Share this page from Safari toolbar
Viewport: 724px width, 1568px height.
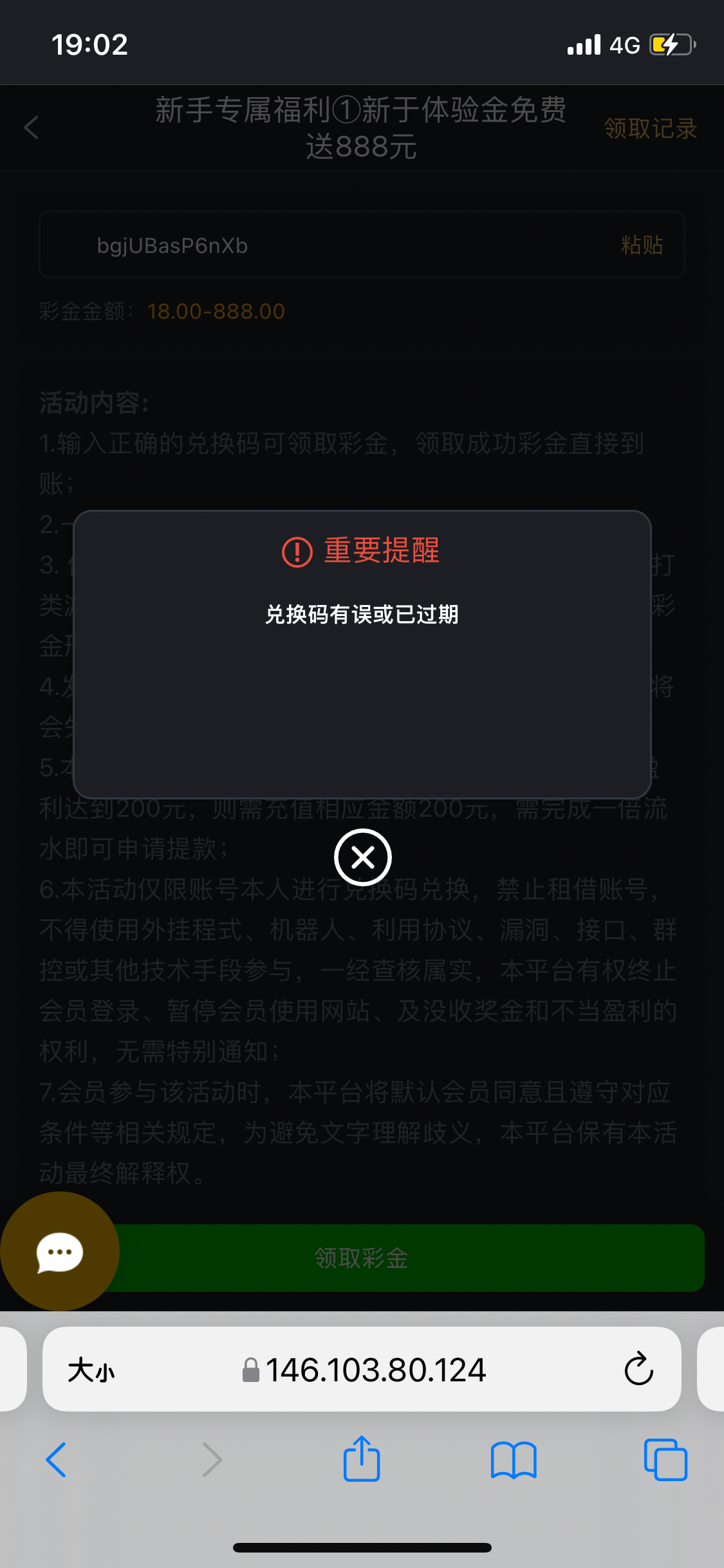point(362,1459)
